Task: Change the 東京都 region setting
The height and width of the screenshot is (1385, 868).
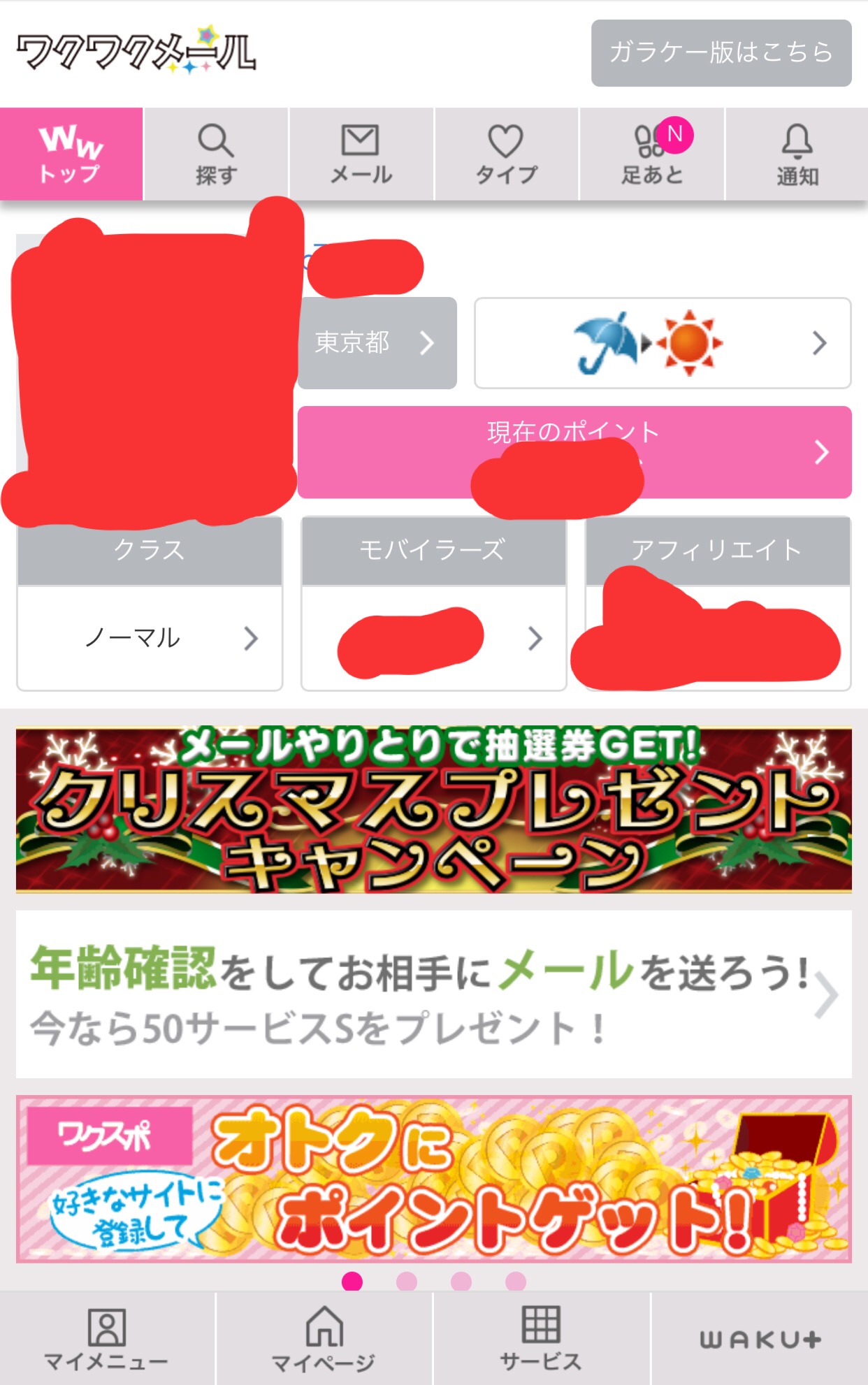Action: [377, 343]
